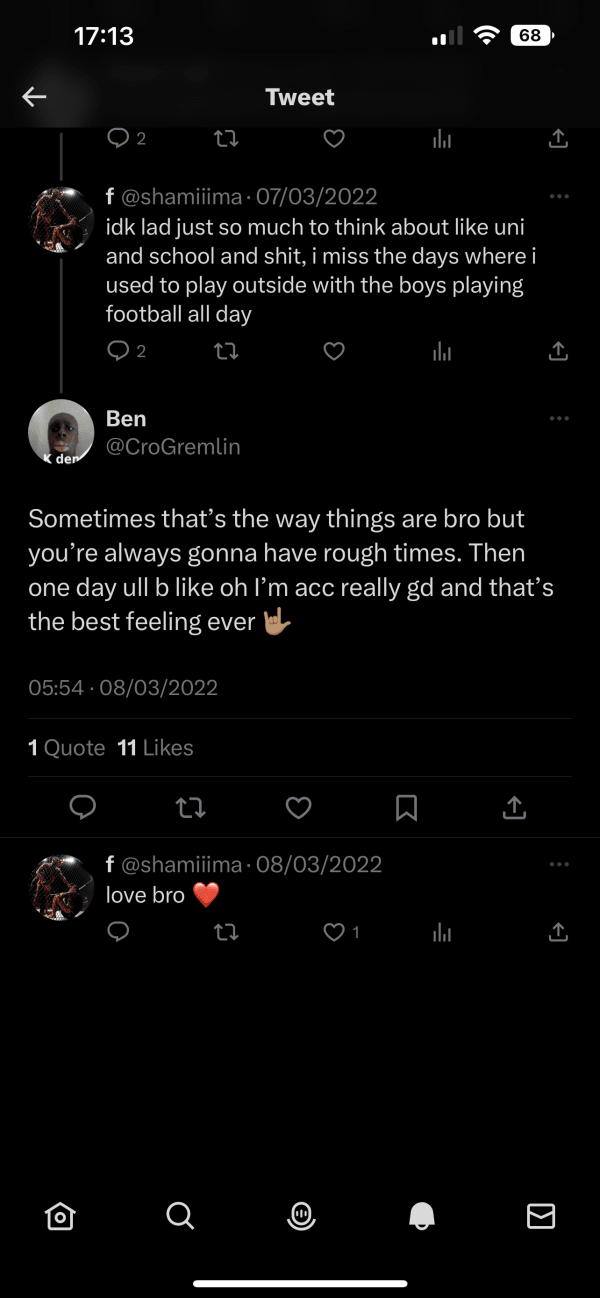Open the Messages tab
600x1298 pixels.
541,1215
